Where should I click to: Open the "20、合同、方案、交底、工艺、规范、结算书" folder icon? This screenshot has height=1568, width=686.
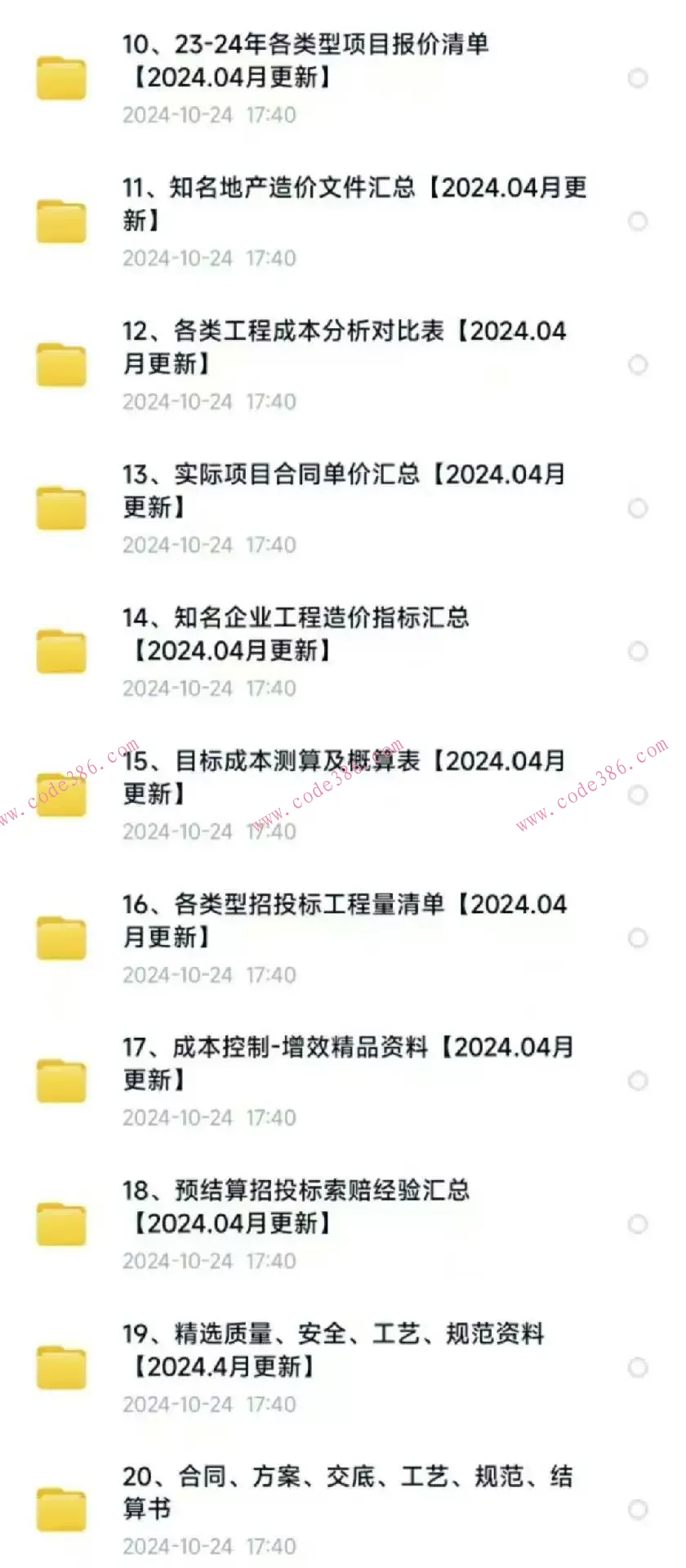[61, 1510]
